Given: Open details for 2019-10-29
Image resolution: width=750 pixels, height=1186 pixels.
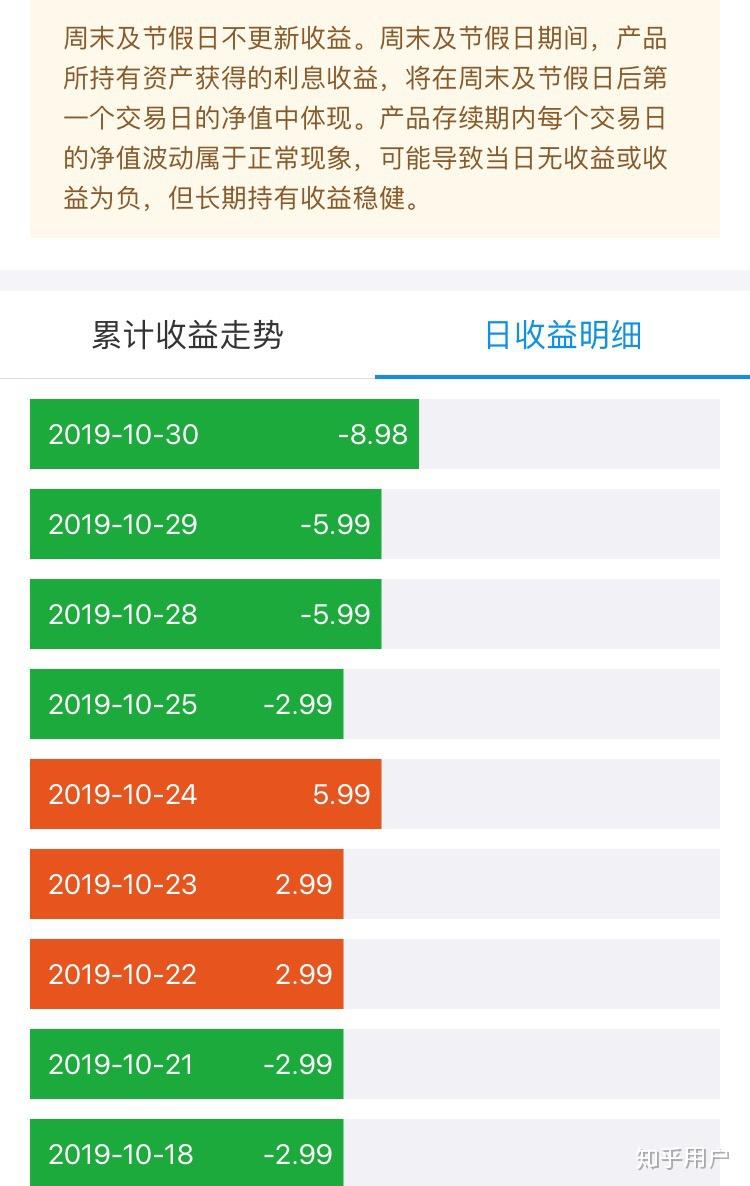Looking at the screenshot, I should (x=205, y=525).
